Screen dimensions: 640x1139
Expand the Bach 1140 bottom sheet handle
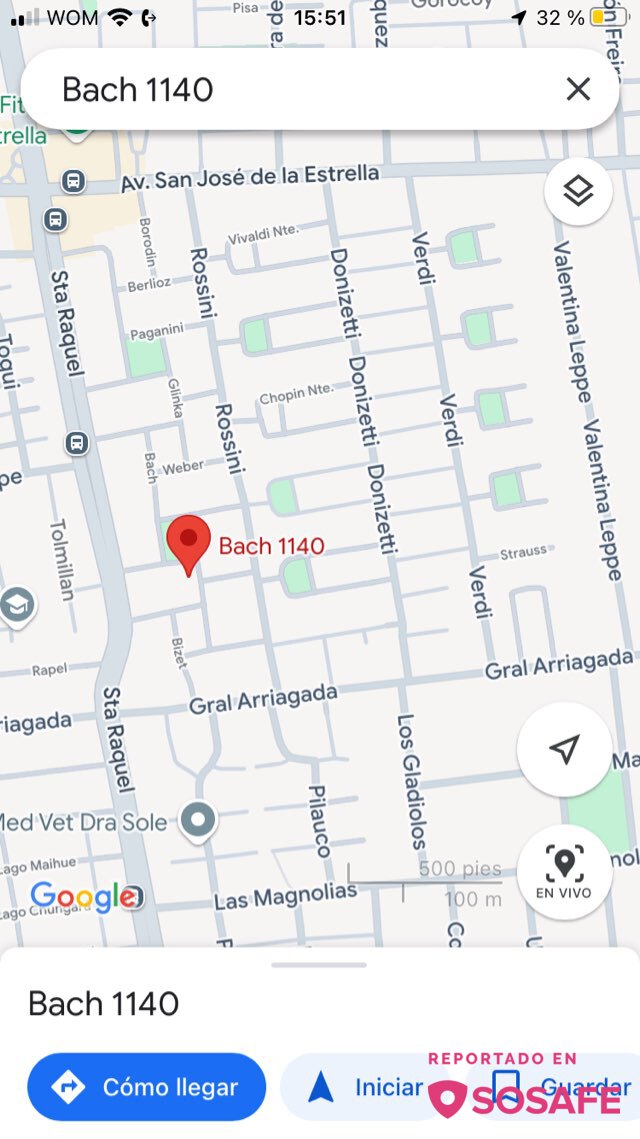pyautogui.click(x=320, y=965)
